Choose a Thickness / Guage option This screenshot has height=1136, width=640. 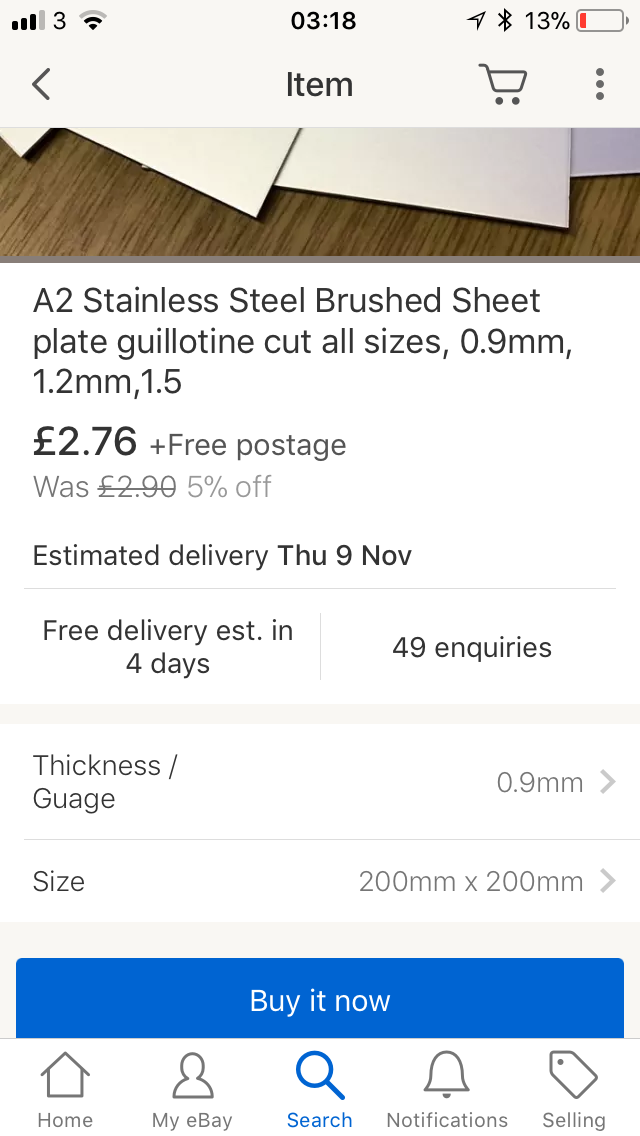click(x=320, y=782)
